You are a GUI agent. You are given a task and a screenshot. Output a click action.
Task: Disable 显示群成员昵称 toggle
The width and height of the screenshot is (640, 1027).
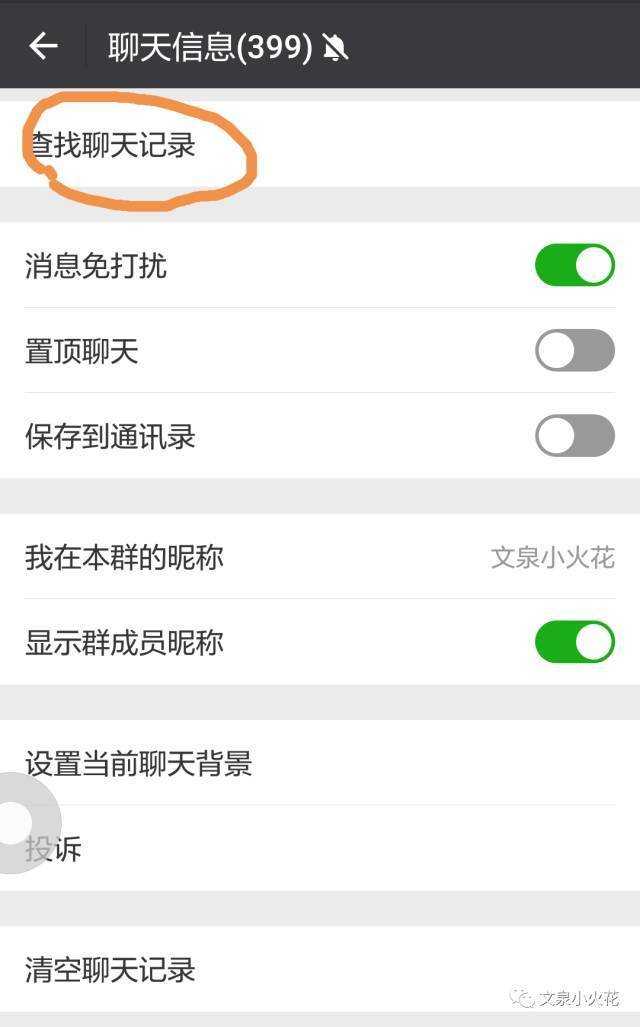pos(574,642)
